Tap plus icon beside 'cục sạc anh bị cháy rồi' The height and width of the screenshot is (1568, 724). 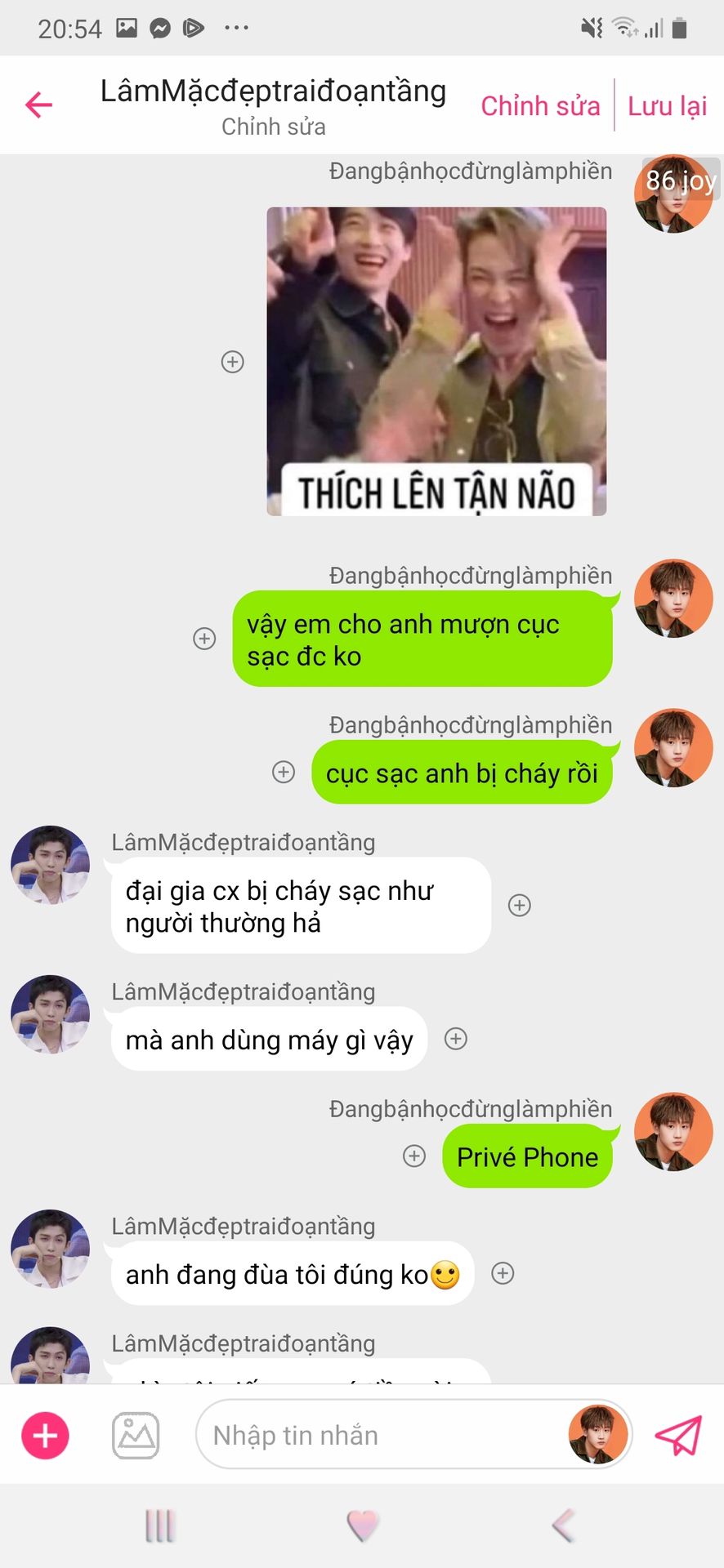pyautogui.click(x=284, y=772)
